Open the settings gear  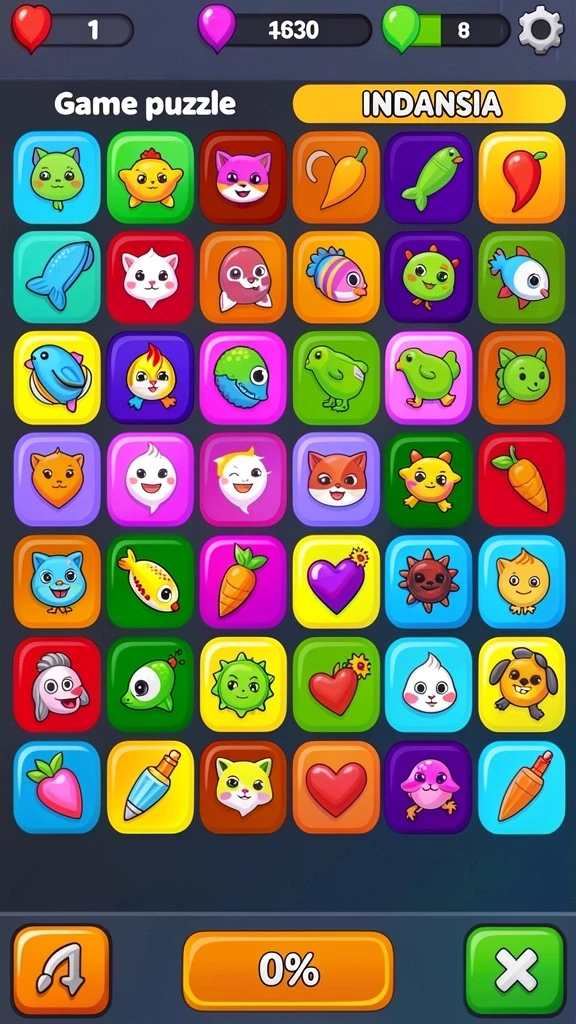coord(541,29)
